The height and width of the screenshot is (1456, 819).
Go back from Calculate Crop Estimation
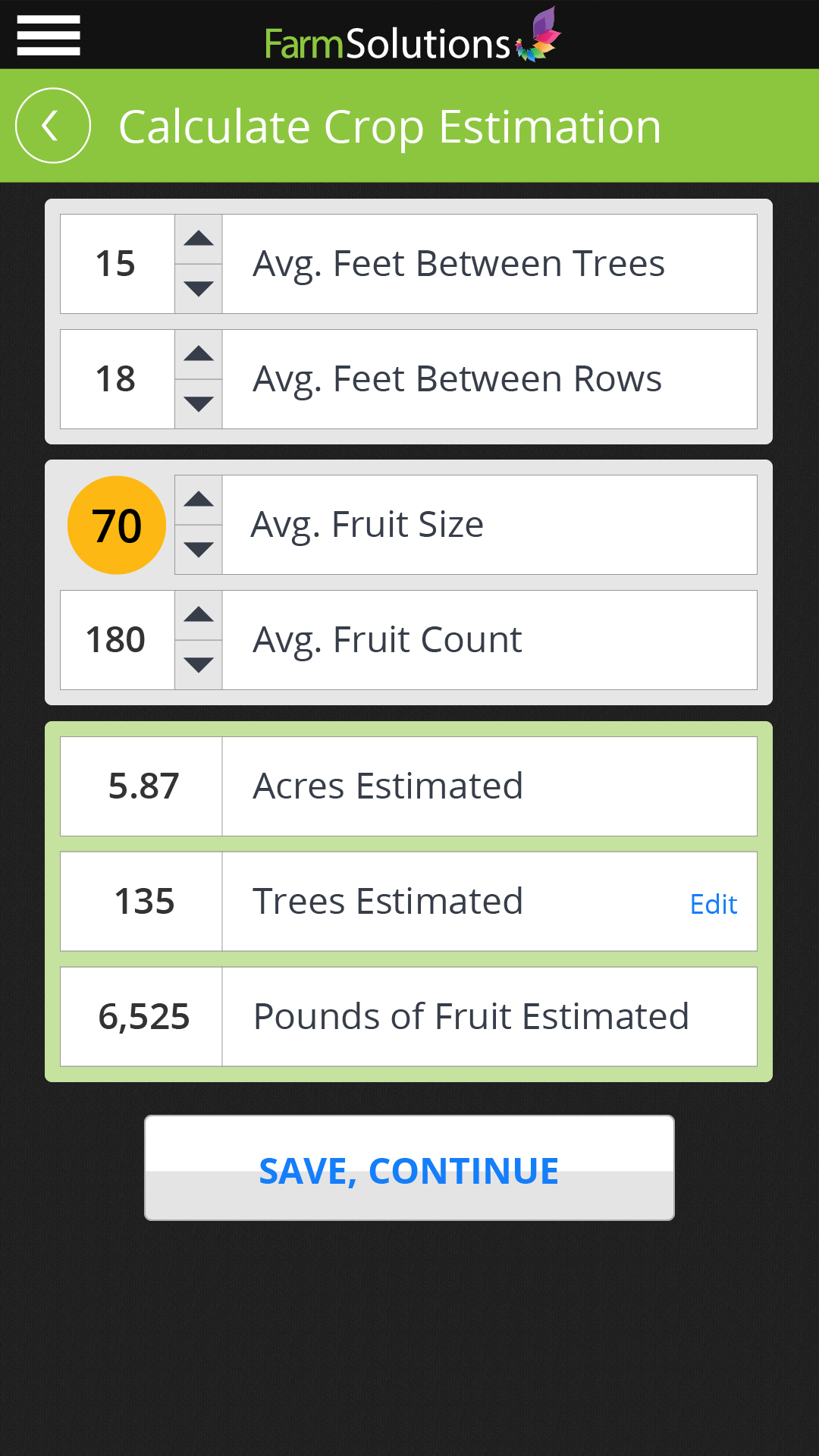[x=53, y=126]
